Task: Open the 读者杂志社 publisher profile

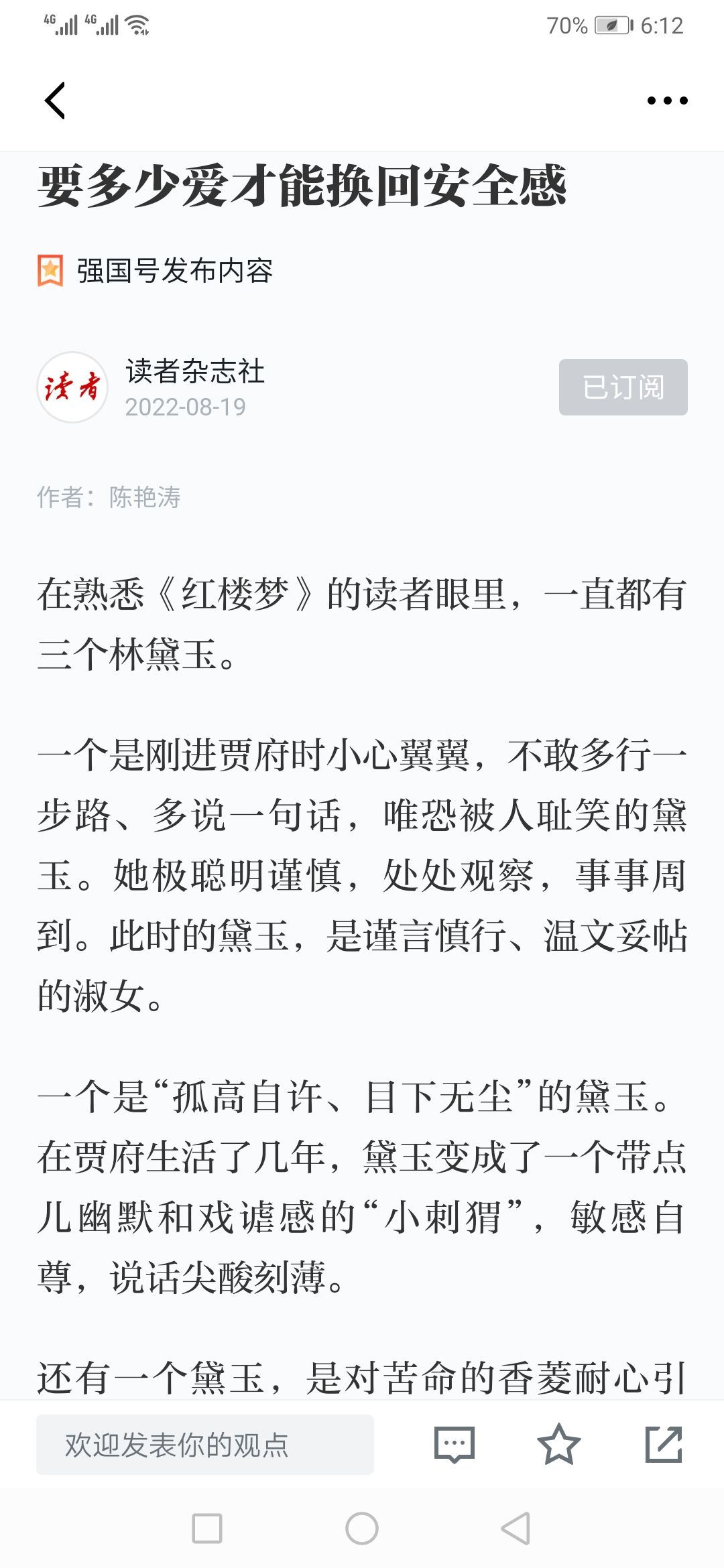Action: [x=195, y=371]
